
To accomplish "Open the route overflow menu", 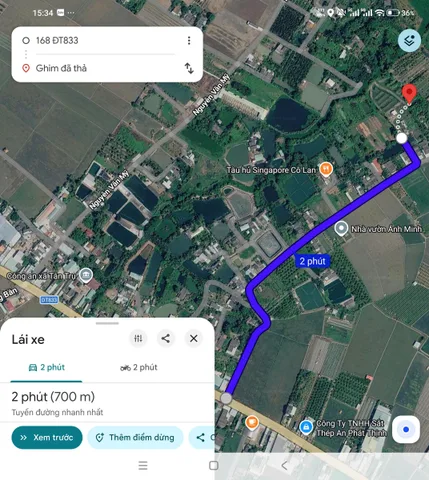I will click(x=189, y=41).
